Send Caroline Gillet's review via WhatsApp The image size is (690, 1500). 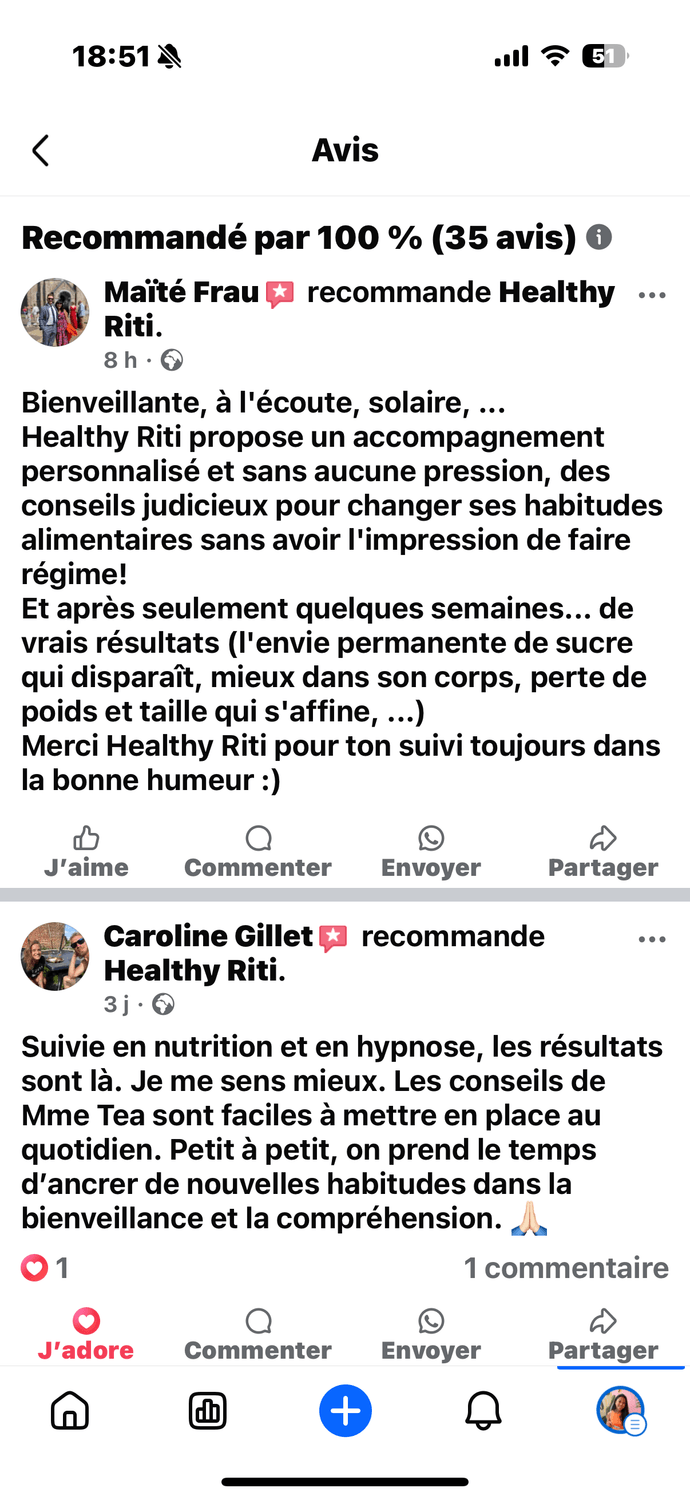[431, 1335]
